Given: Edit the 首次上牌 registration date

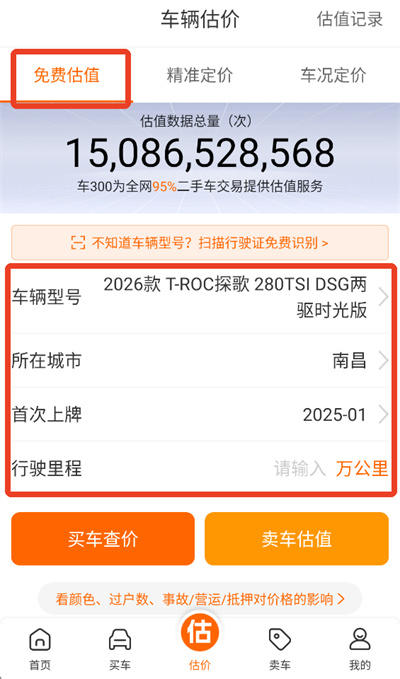Looking at the screenshot, I should [200, 414].
